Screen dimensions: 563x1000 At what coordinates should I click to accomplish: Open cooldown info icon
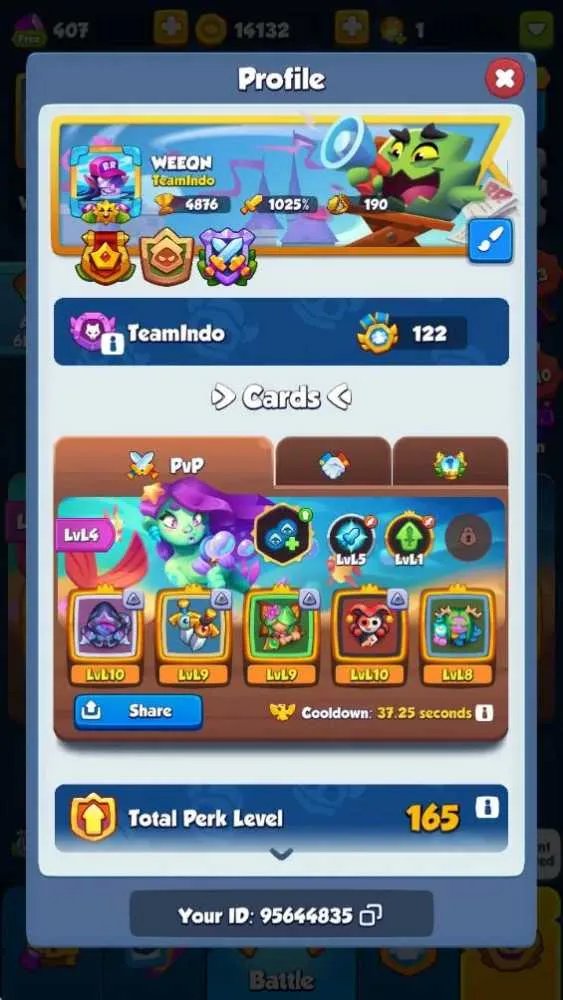(x=485, y=712)
